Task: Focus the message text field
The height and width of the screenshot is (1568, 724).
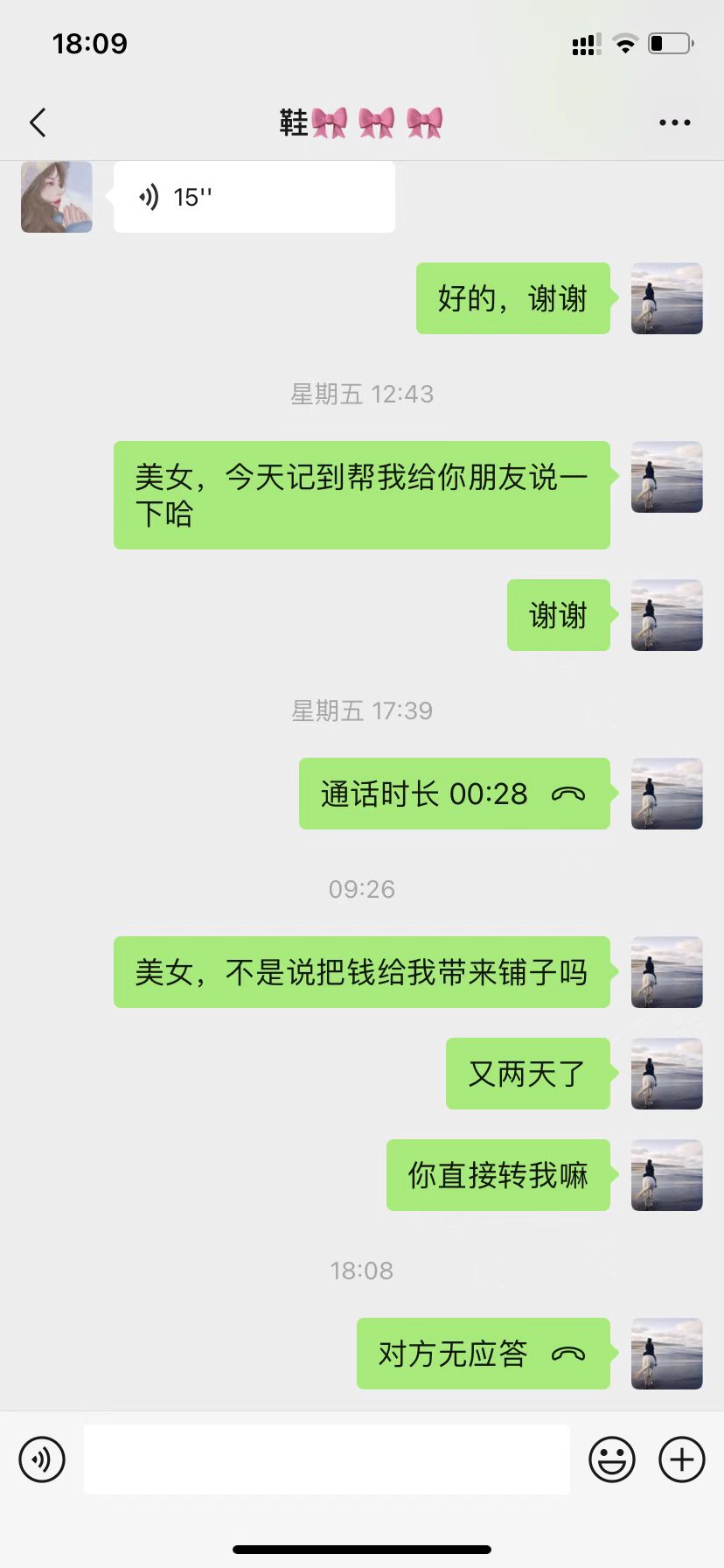Action: (x=327, y=1459)
